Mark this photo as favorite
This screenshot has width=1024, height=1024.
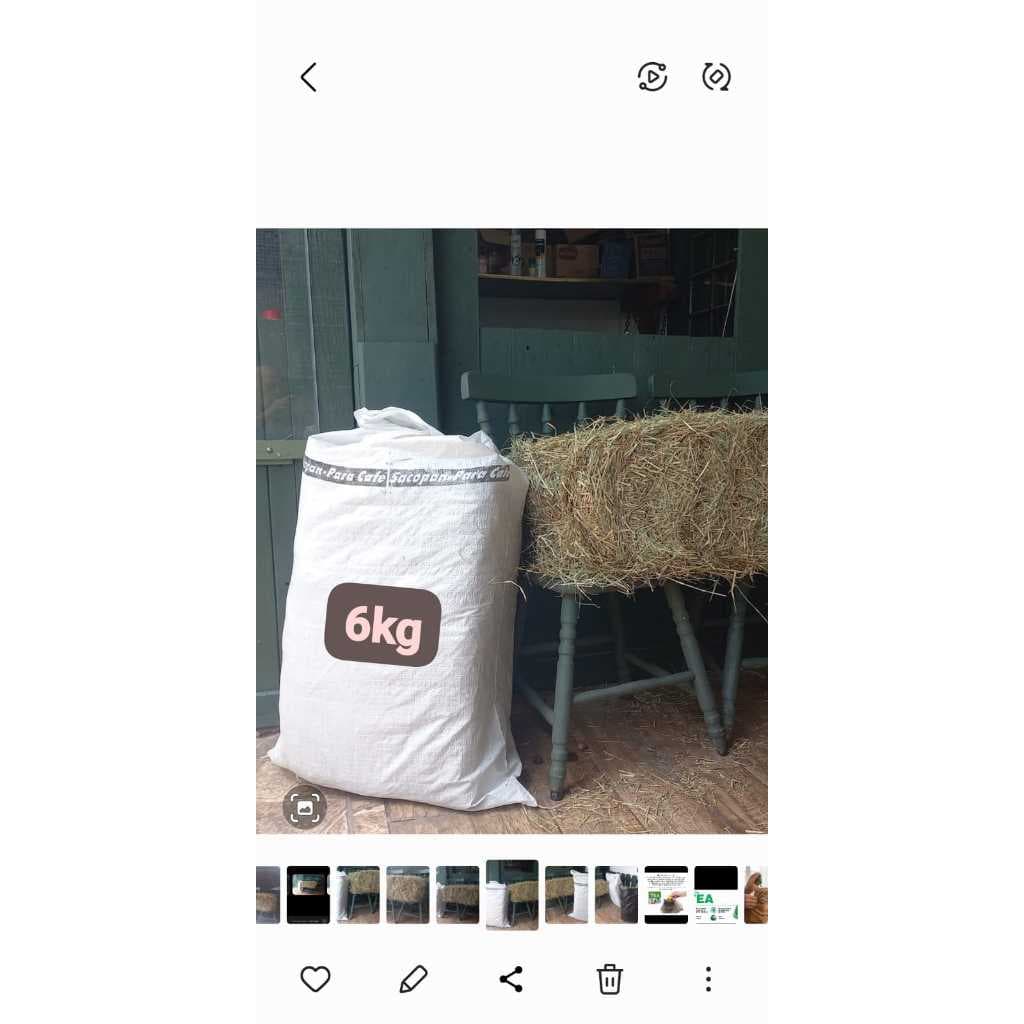click(315, 979)
